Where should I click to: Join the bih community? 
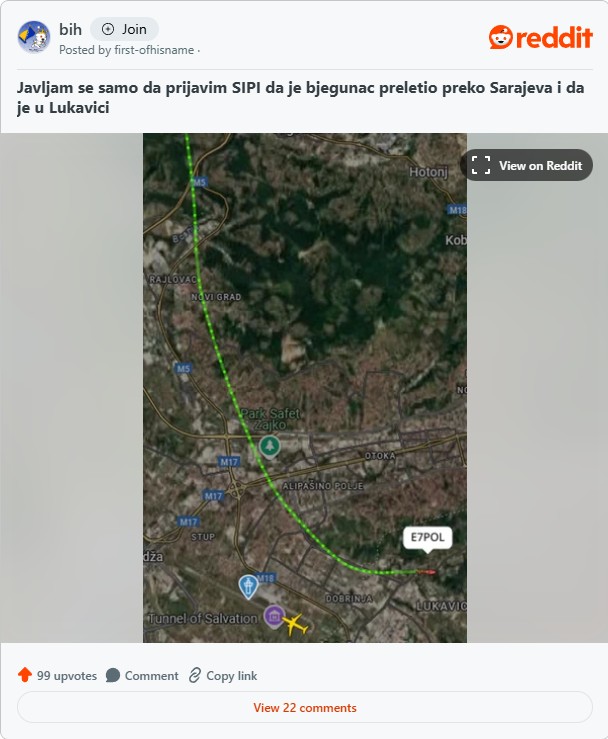tap(124, 29)
